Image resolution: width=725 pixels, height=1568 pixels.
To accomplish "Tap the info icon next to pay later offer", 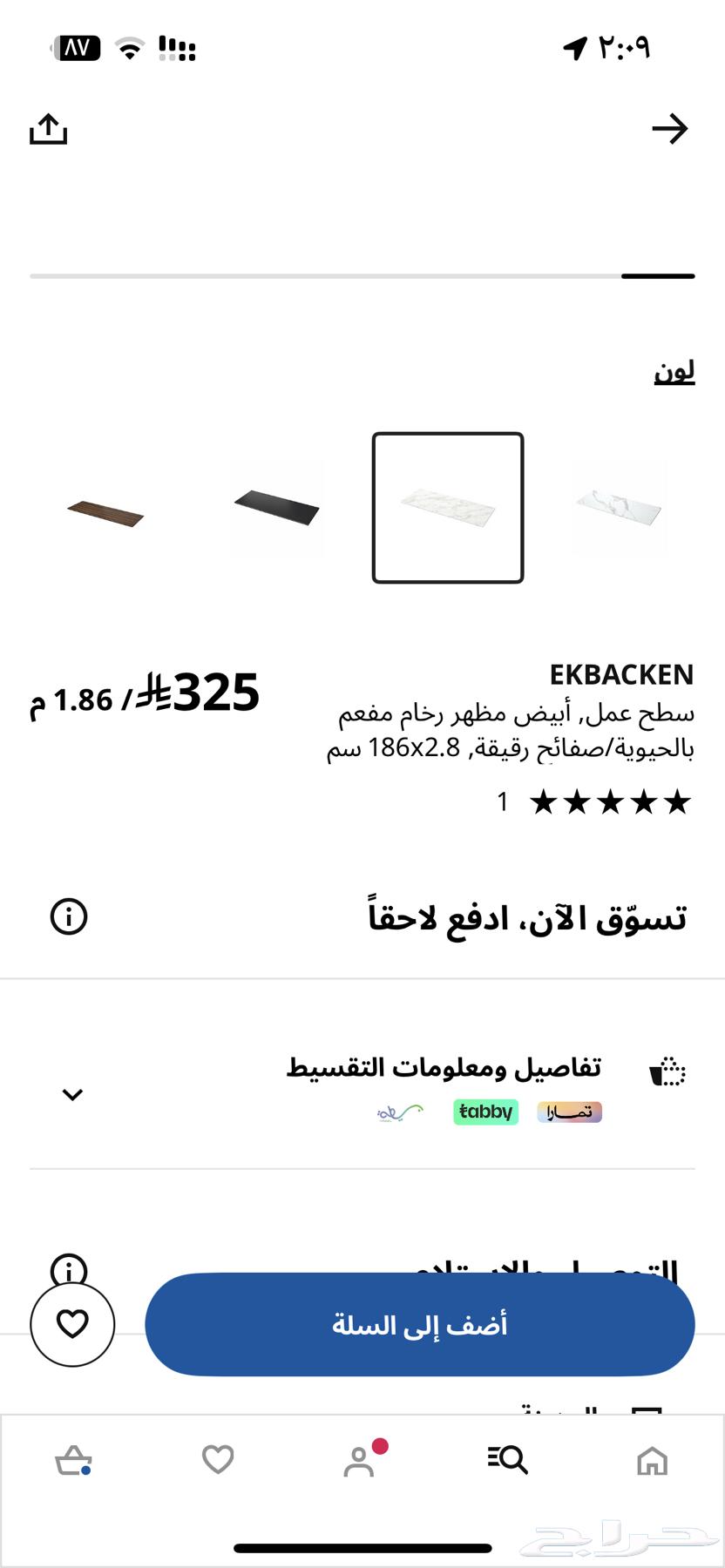I will tap(70, 917).
